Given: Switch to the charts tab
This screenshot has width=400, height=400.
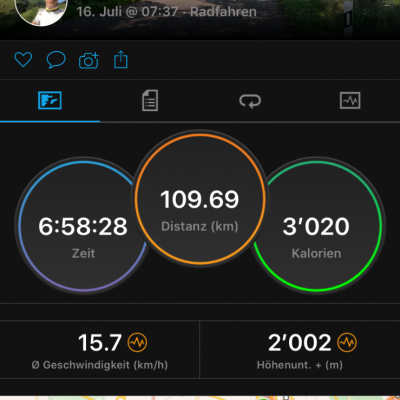Looking at the screenshot, I should click(x=350, y=100).
